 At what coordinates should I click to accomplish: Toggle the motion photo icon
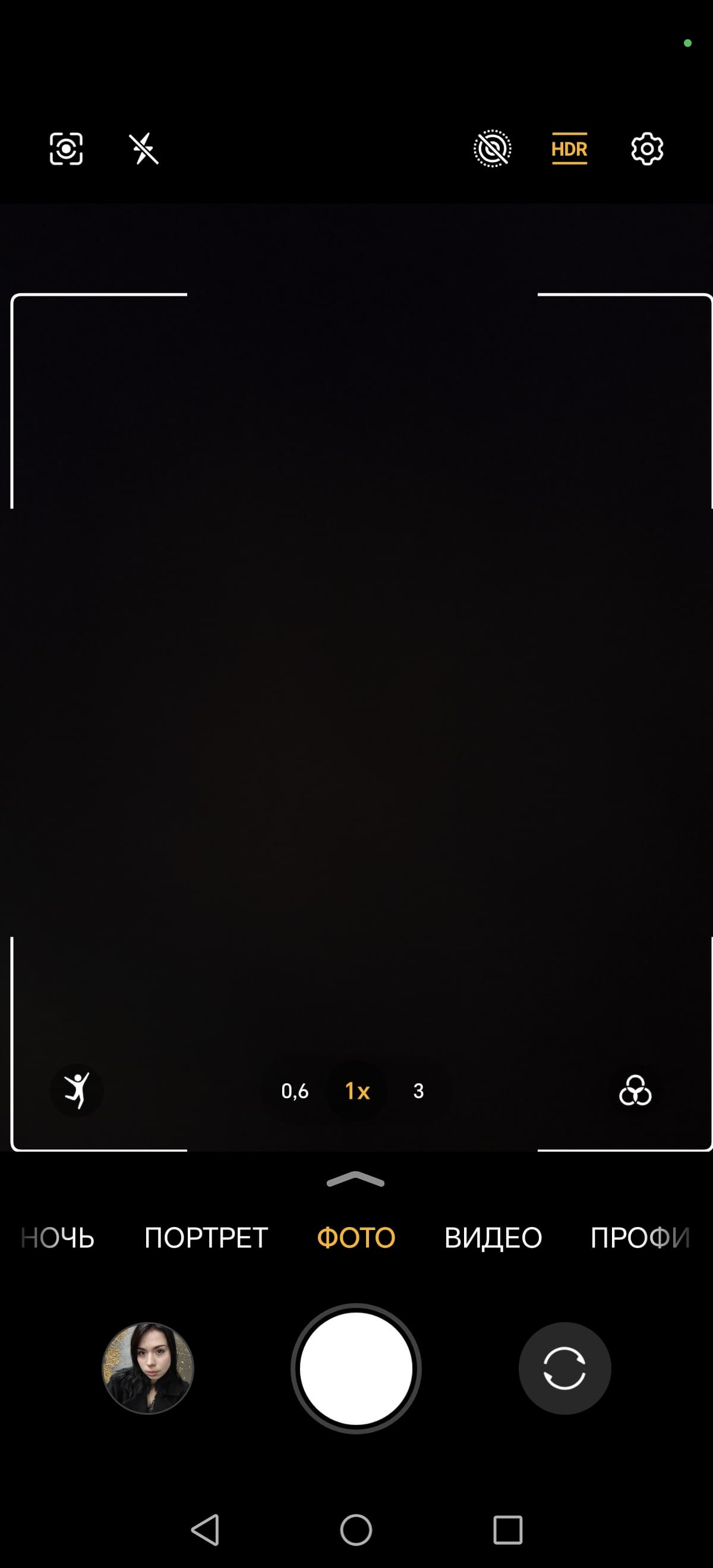[492, 148]
